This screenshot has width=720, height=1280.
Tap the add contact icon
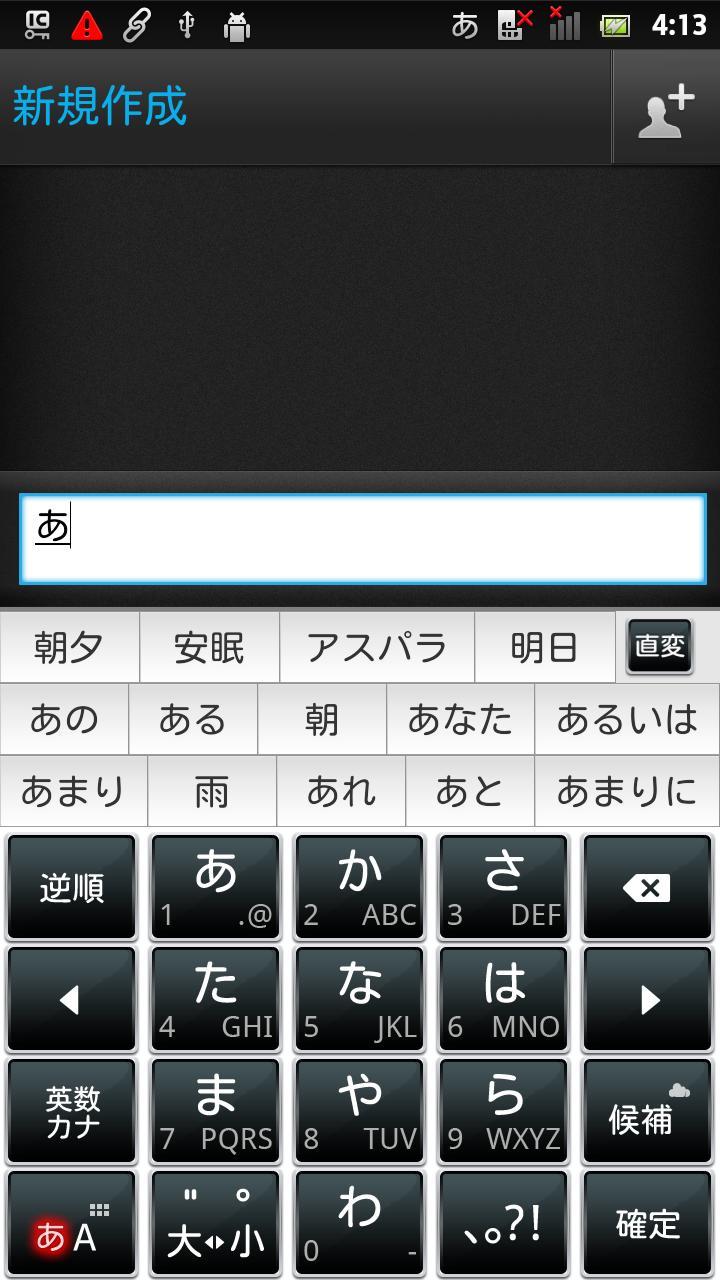[665, 107]
